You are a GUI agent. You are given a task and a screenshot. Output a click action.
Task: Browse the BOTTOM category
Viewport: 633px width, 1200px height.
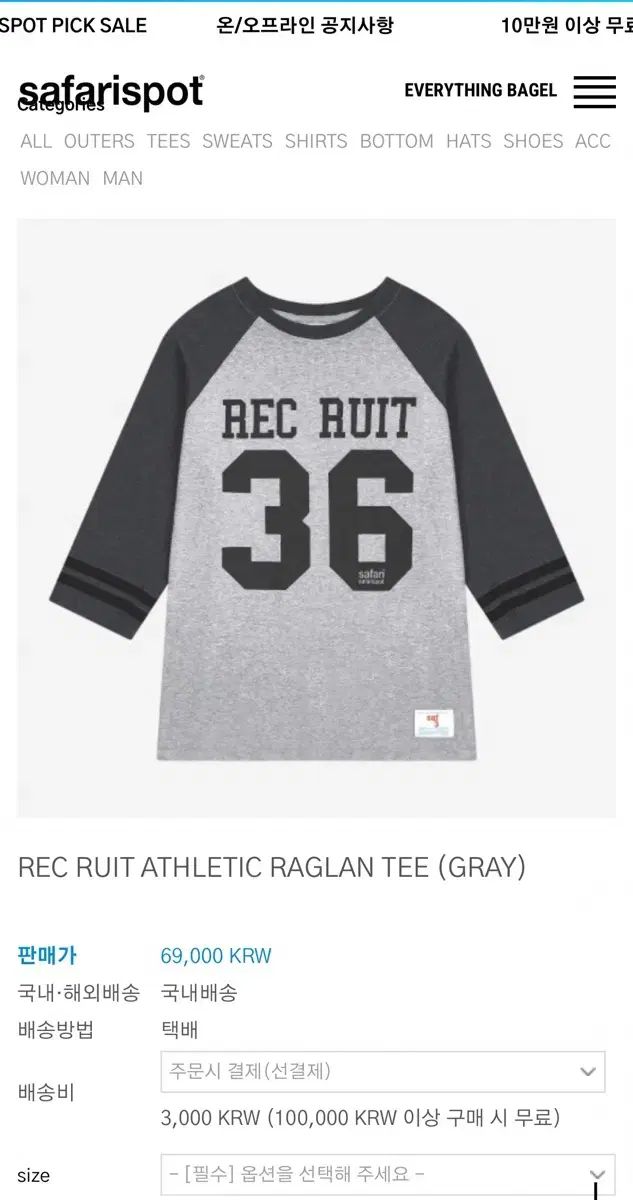click(397, 141)
